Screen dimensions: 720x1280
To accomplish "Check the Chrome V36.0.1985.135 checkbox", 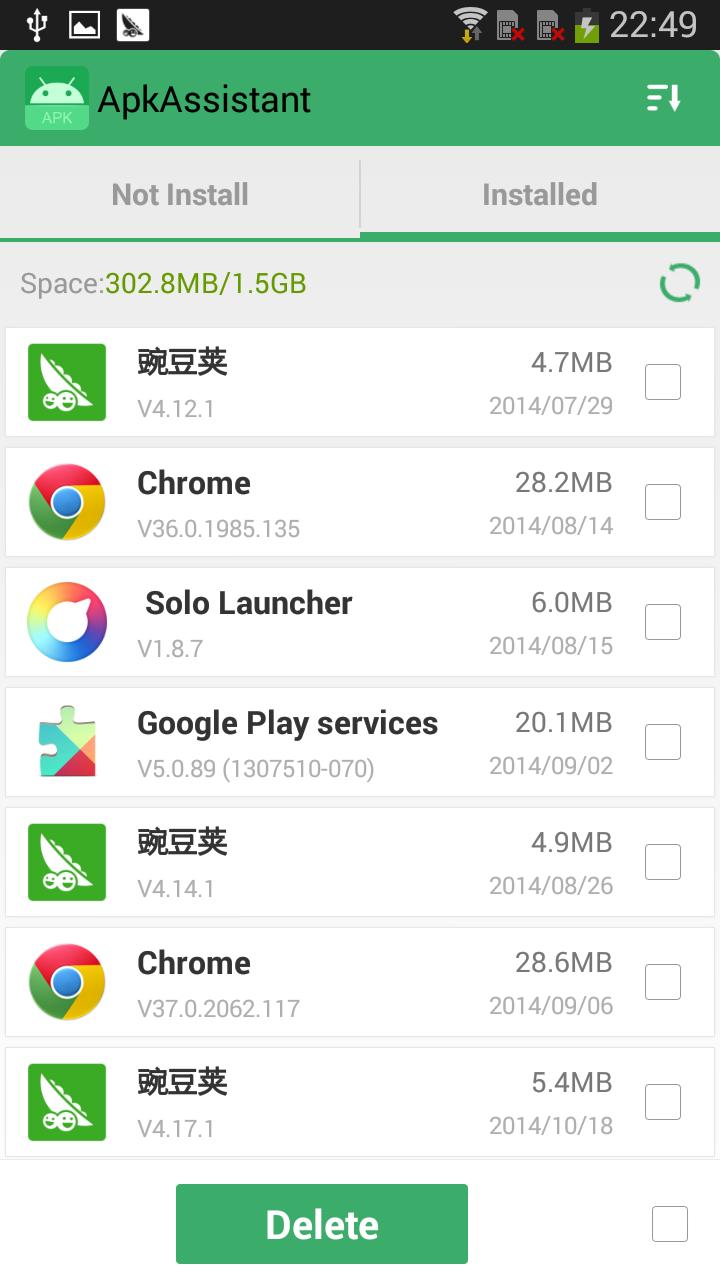I will click(x=662, y=501).
